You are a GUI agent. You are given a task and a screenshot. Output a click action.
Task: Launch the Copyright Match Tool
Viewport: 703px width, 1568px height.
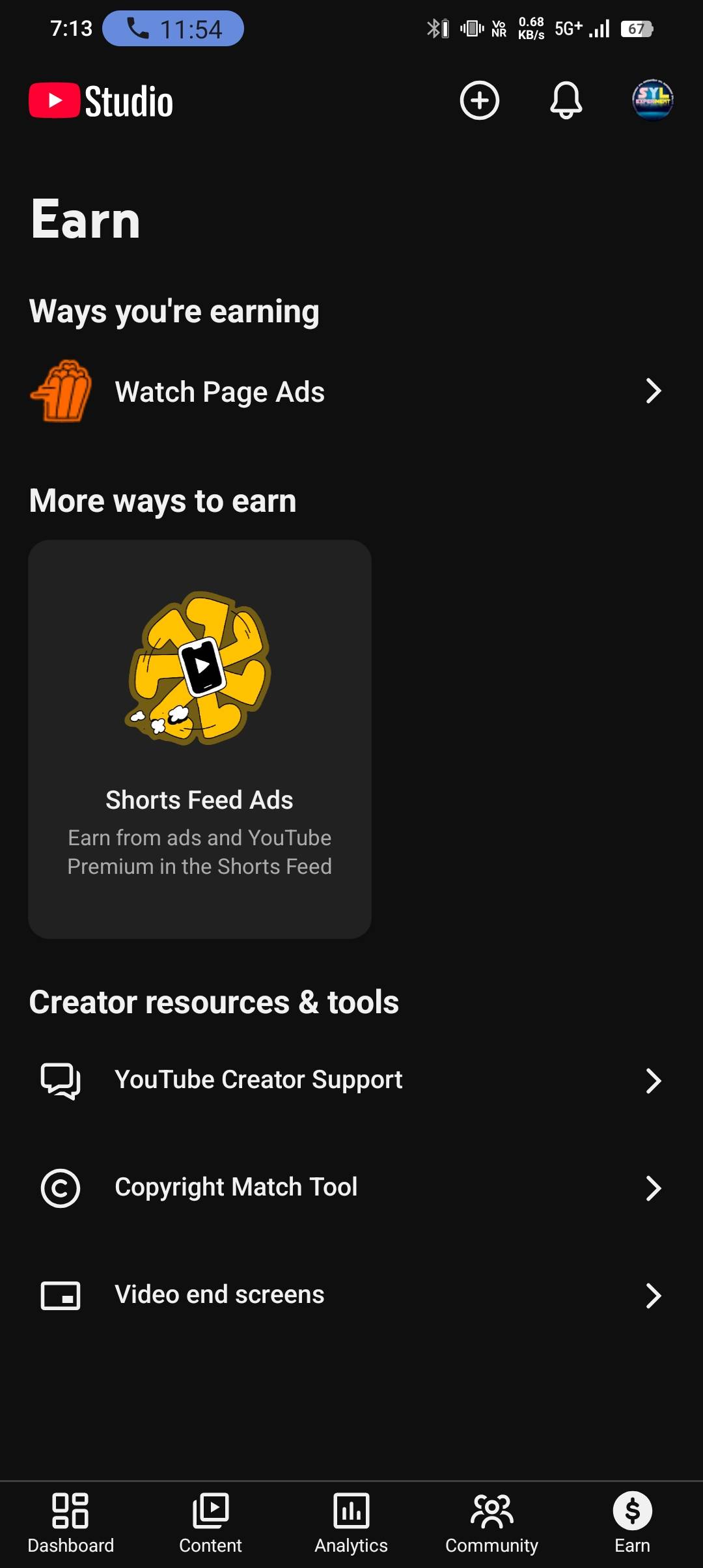pyautogui.click(x=351, y=1188)
